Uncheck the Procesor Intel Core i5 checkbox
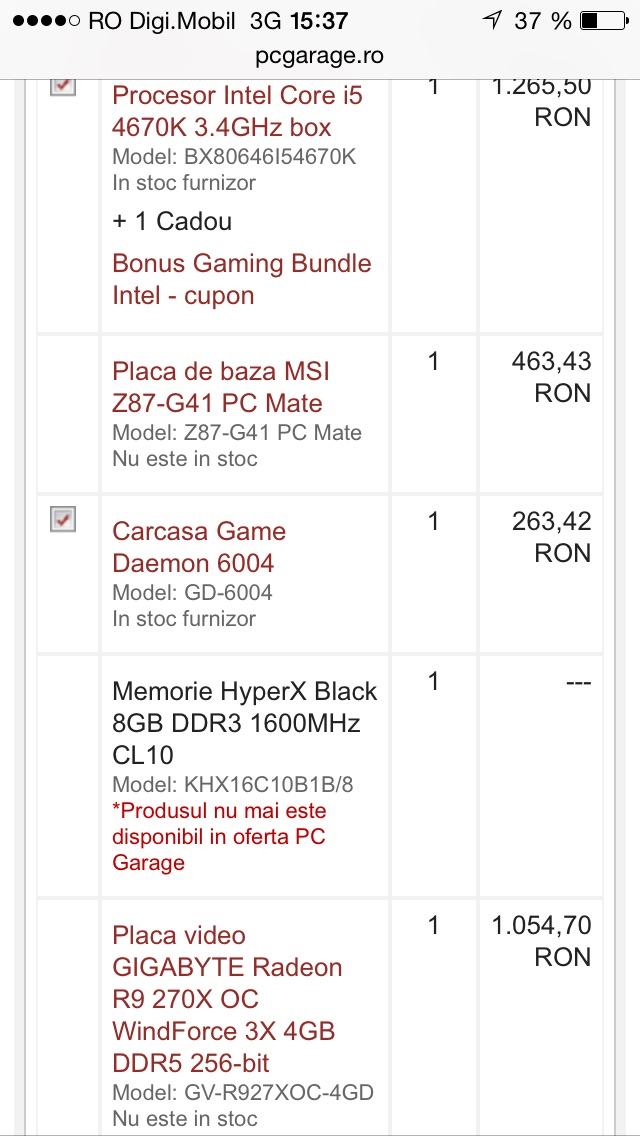Viewport: 640px width, 1136px height. pyautogui.click(x=63, y=85)
